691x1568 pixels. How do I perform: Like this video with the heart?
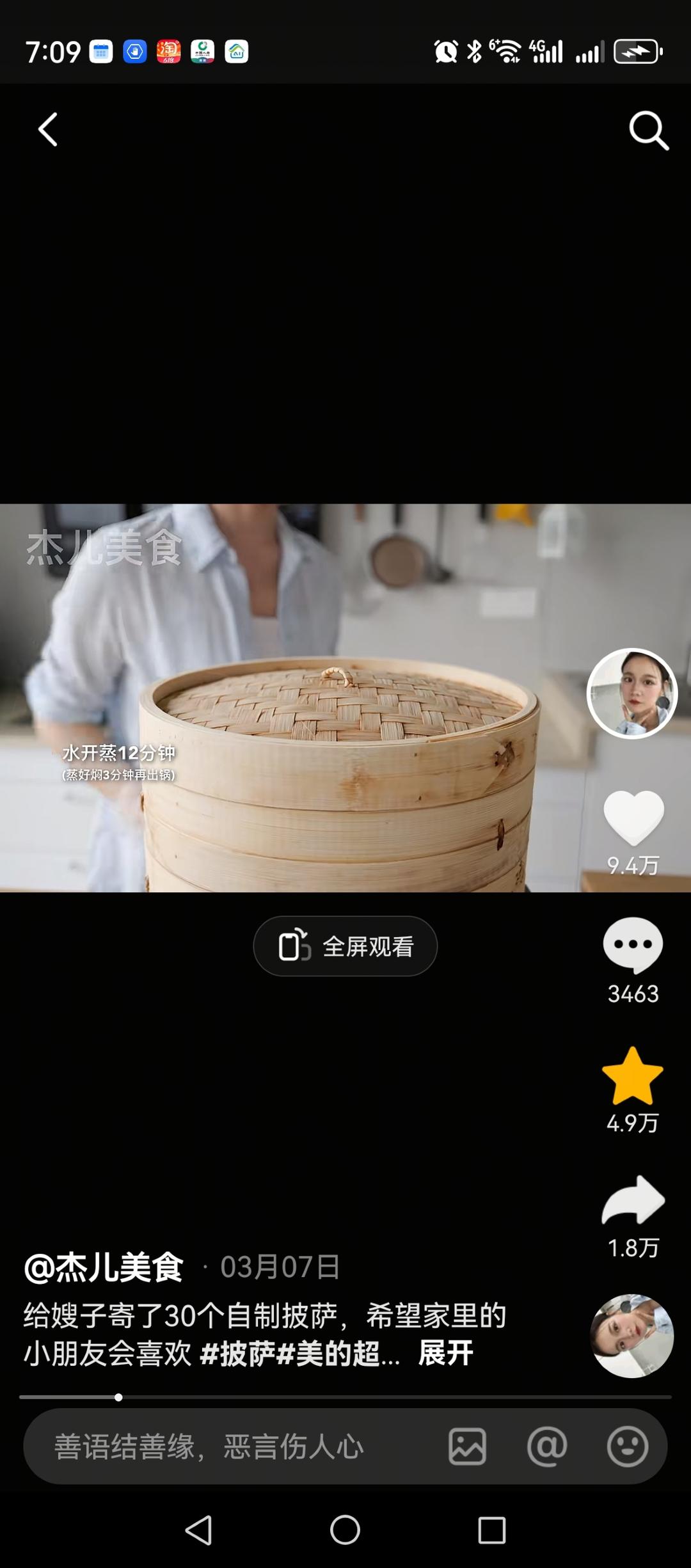tap(633, 818)
